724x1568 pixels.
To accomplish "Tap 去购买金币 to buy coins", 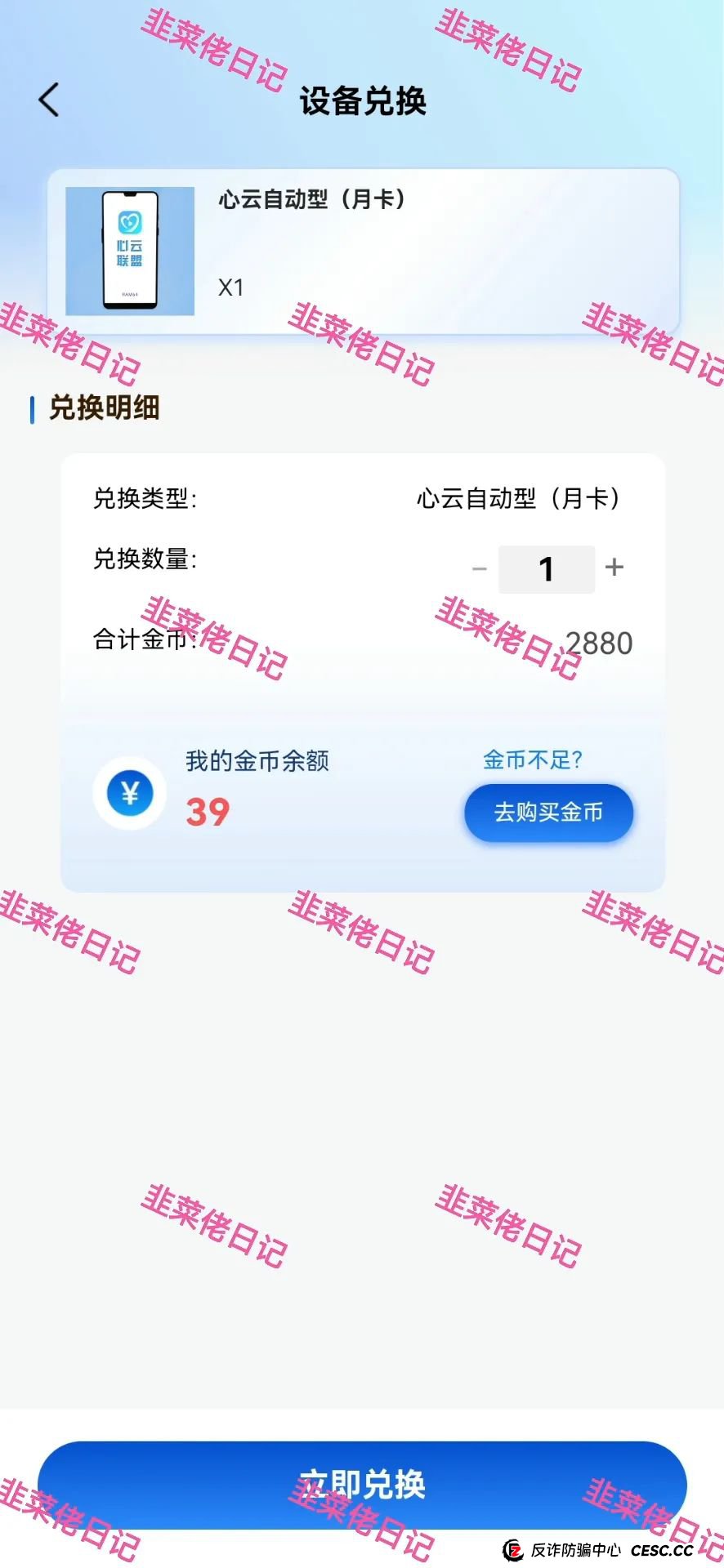I will click(x=548, y=813).
